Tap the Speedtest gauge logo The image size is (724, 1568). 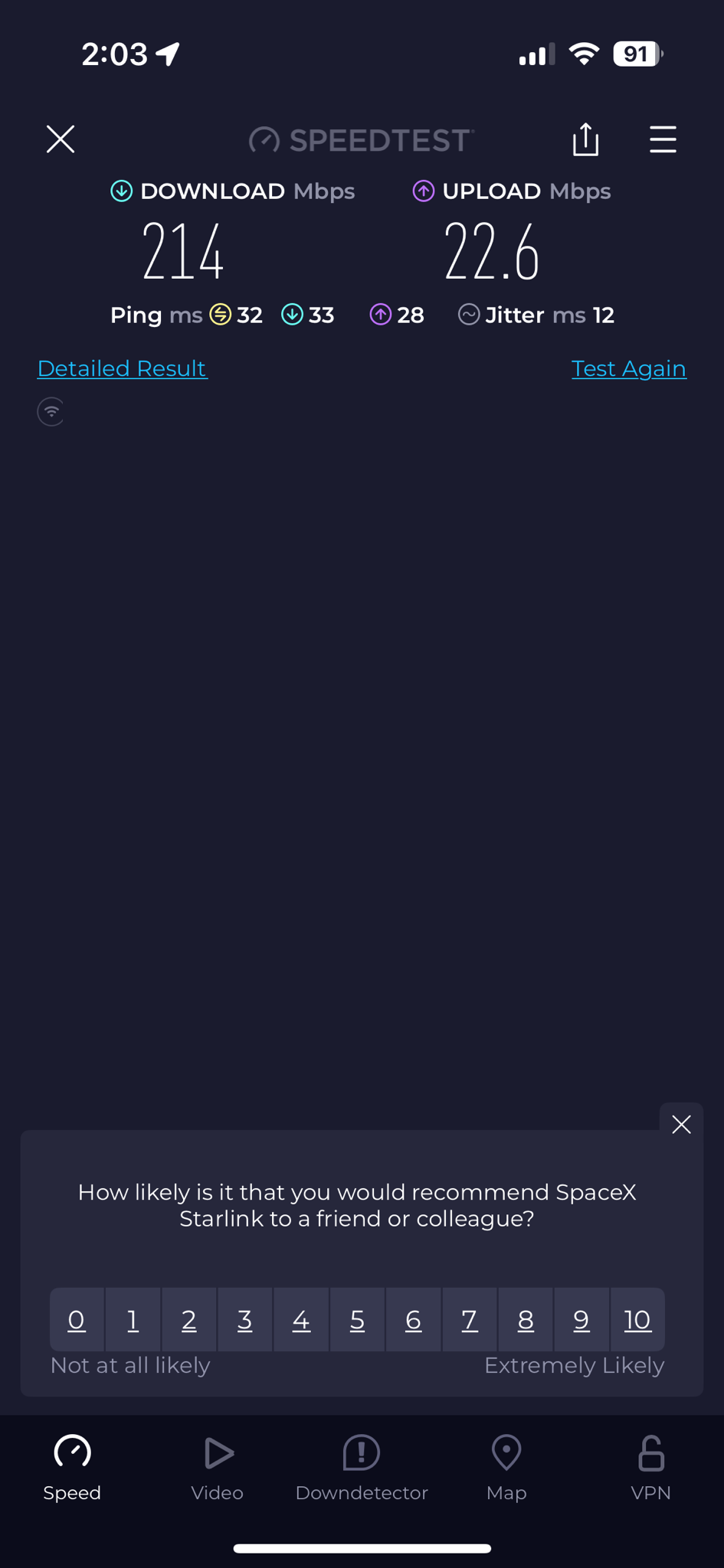[x=264, y=139]
